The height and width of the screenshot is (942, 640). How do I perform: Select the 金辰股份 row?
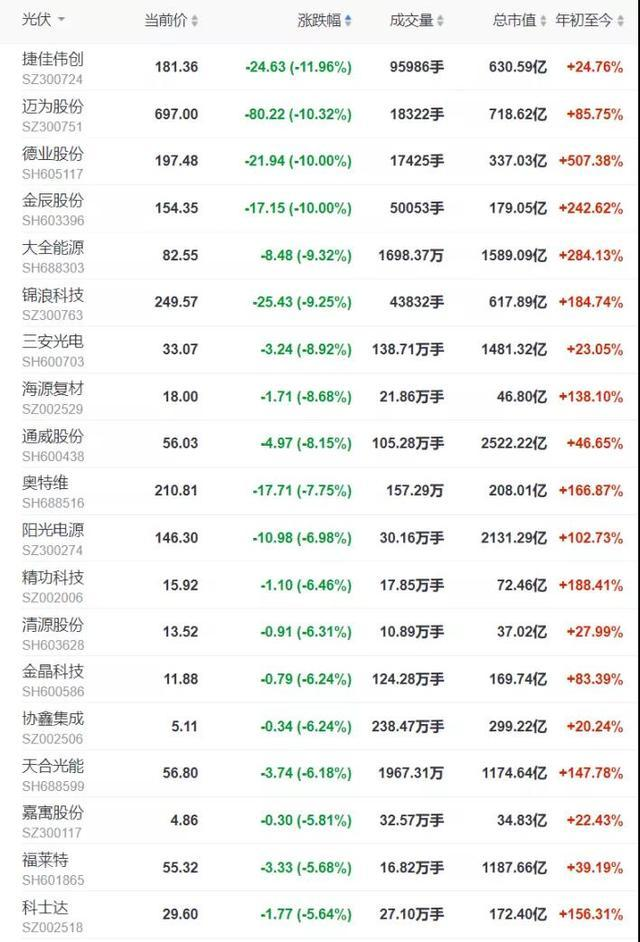(53, 201)
